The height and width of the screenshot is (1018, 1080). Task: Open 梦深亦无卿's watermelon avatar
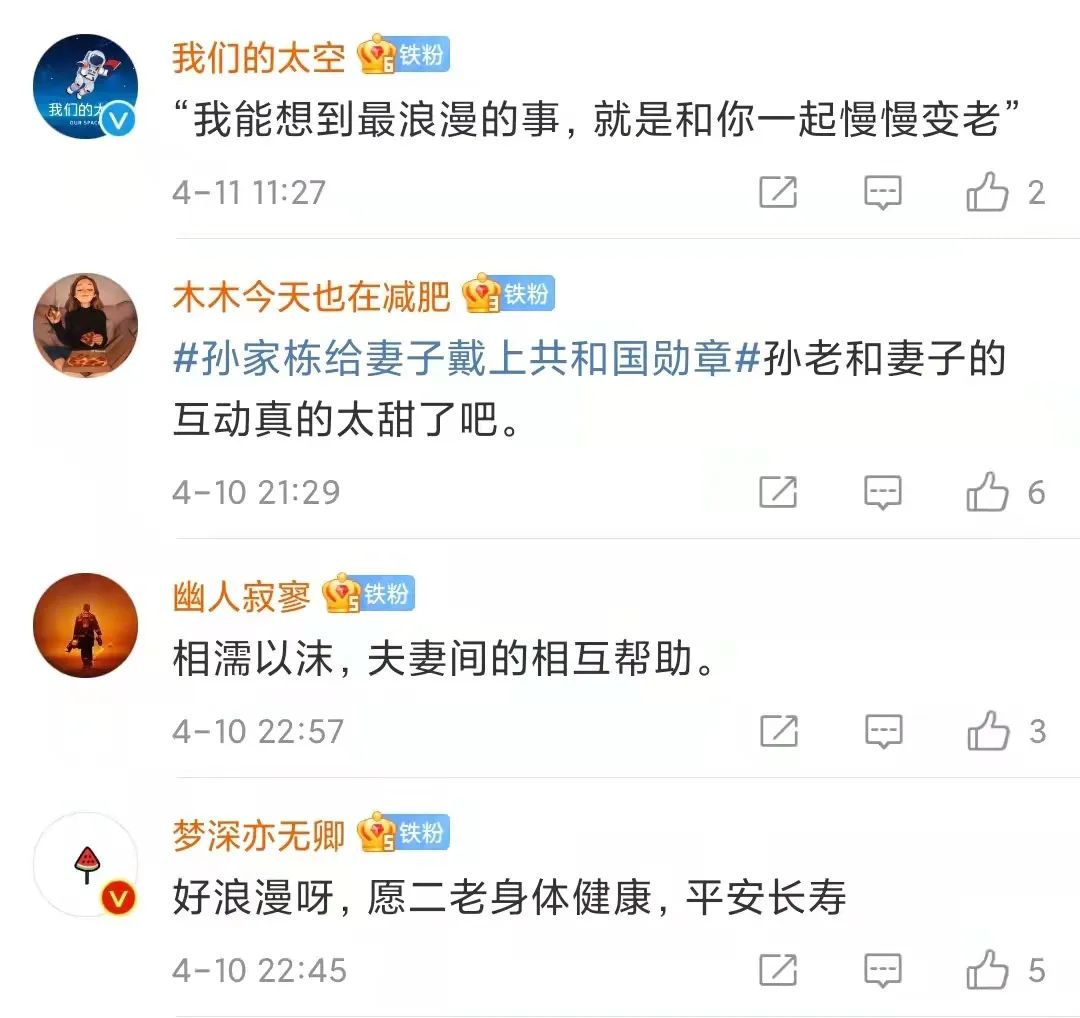click(85, 864)
